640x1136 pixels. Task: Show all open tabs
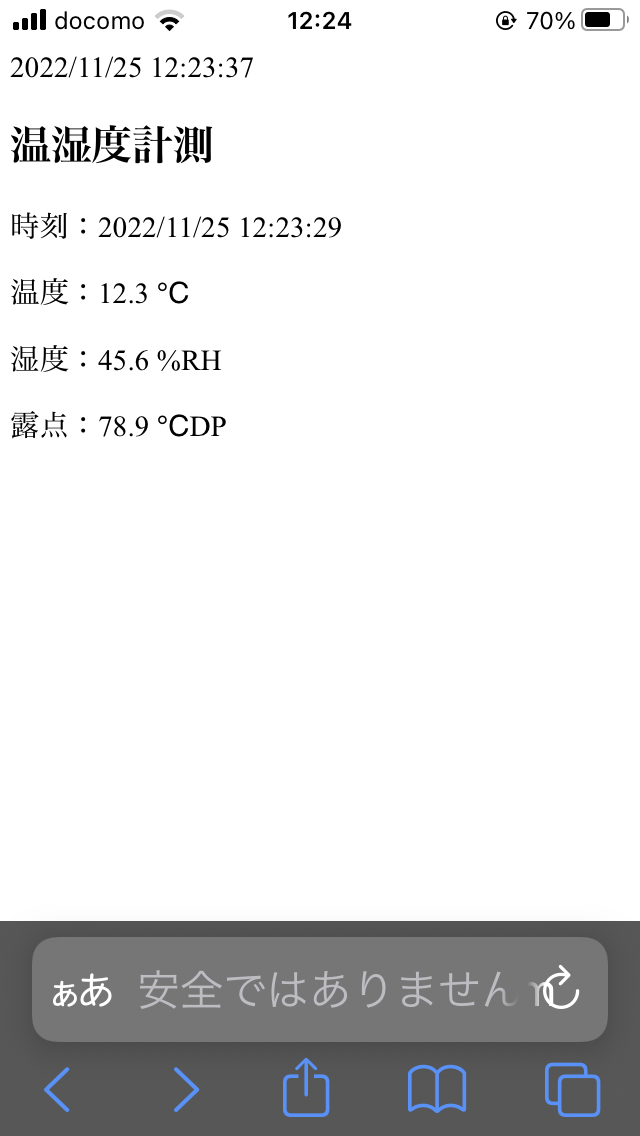pyautogui.click(x=573, y=1089)
